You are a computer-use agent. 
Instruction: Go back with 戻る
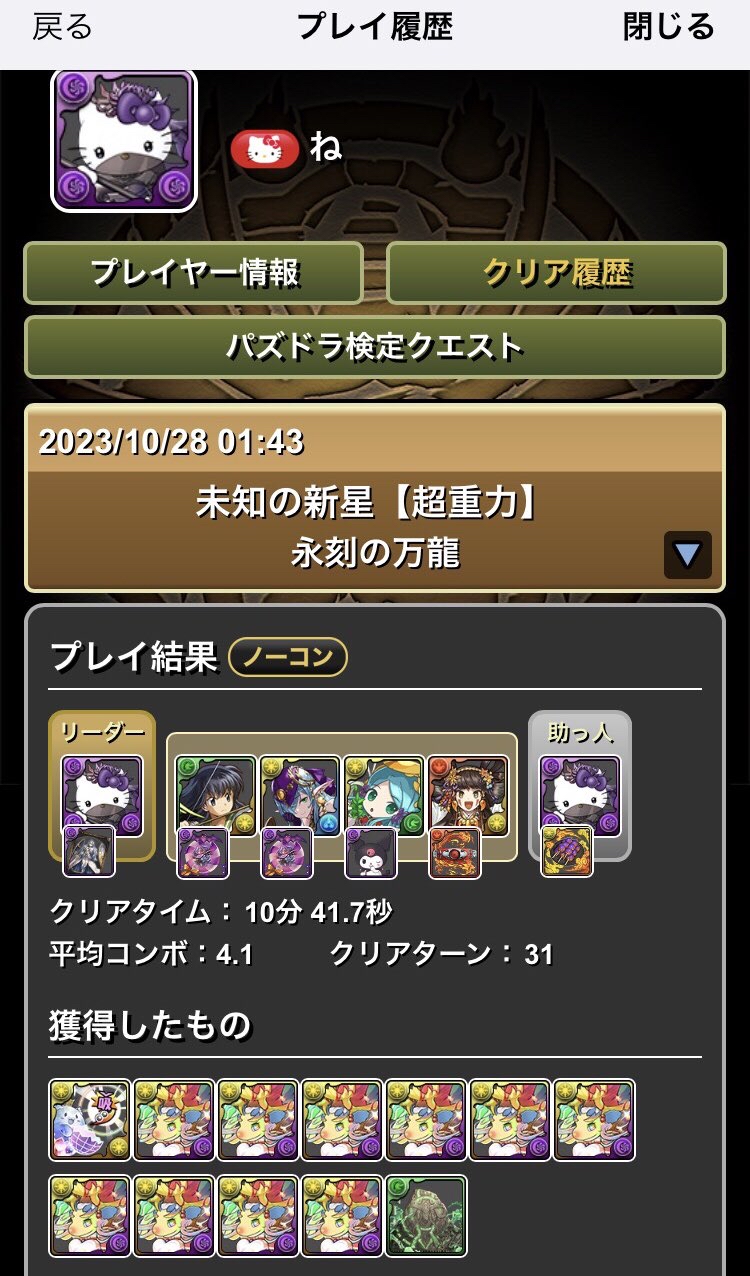62,27
